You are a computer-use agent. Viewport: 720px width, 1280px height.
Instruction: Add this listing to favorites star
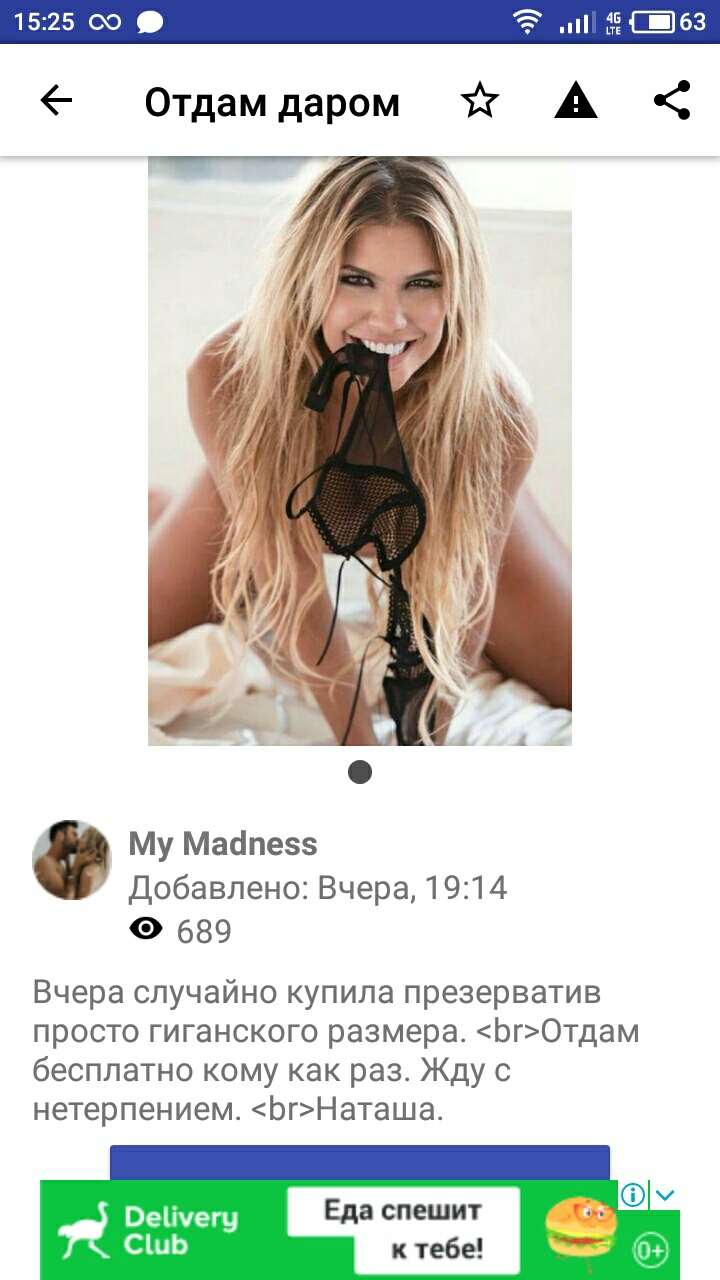point(480,100)
